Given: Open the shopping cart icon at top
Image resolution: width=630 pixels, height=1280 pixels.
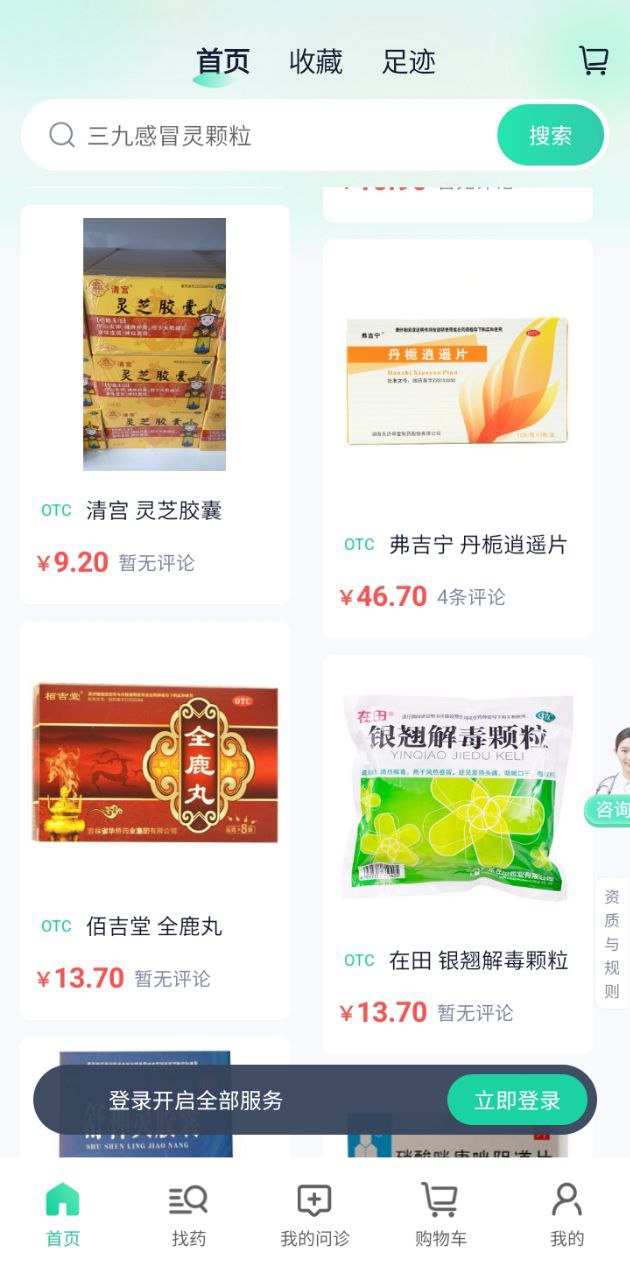Looking at the screenshot, I should coord(593,61).
